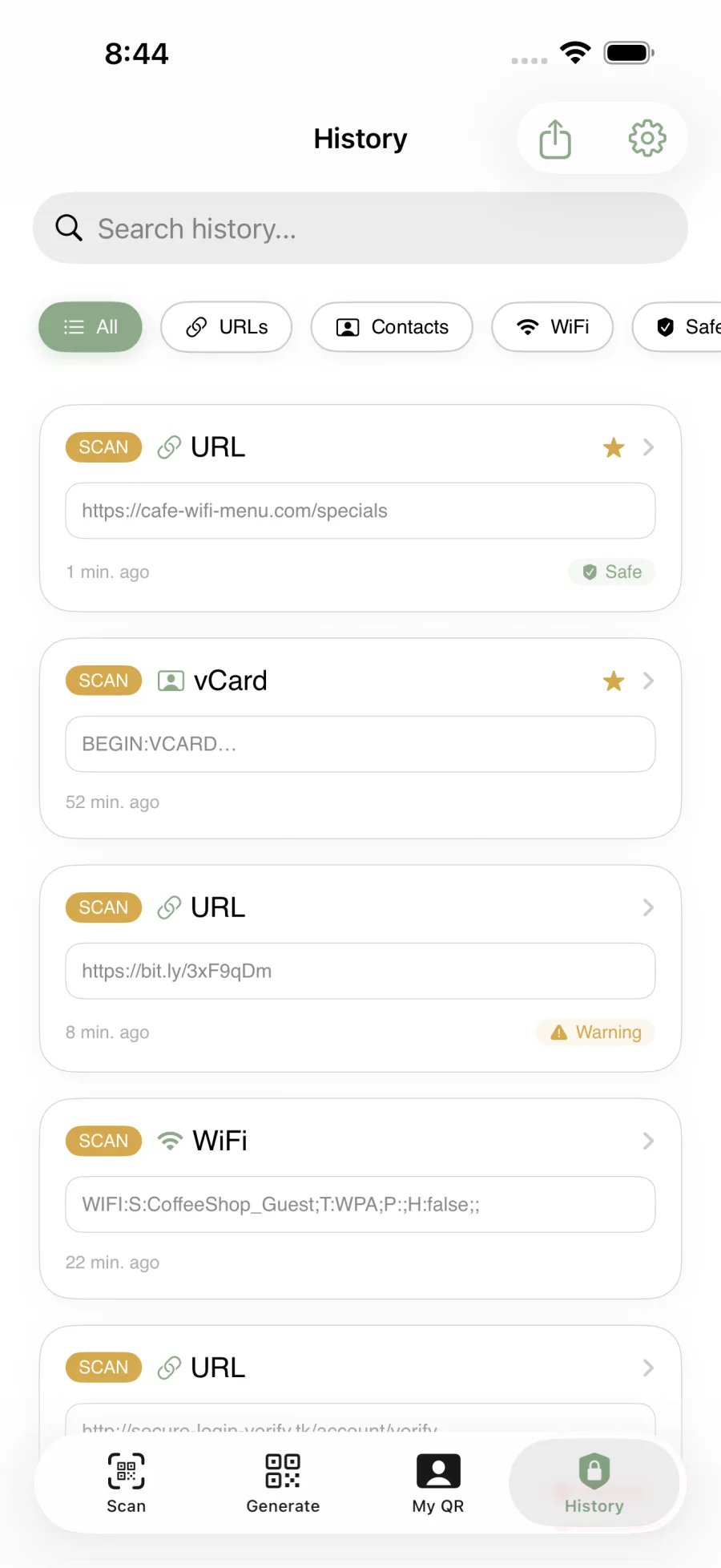Switch to the URLs filter tab
The width and height of the screenshot is (721, 1568).
(x=226, y=327)
